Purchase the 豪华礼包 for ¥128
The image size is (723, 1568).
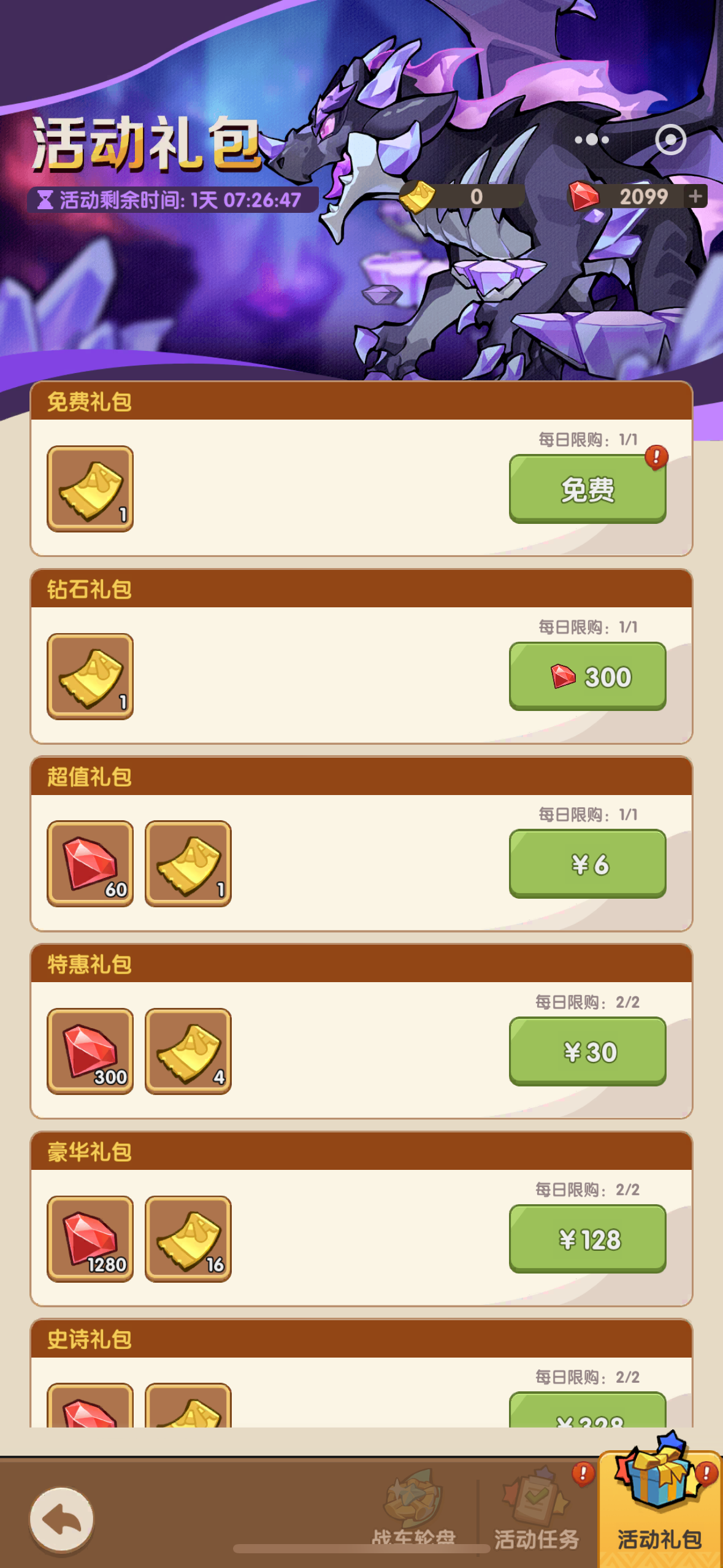coord(587,1239)
